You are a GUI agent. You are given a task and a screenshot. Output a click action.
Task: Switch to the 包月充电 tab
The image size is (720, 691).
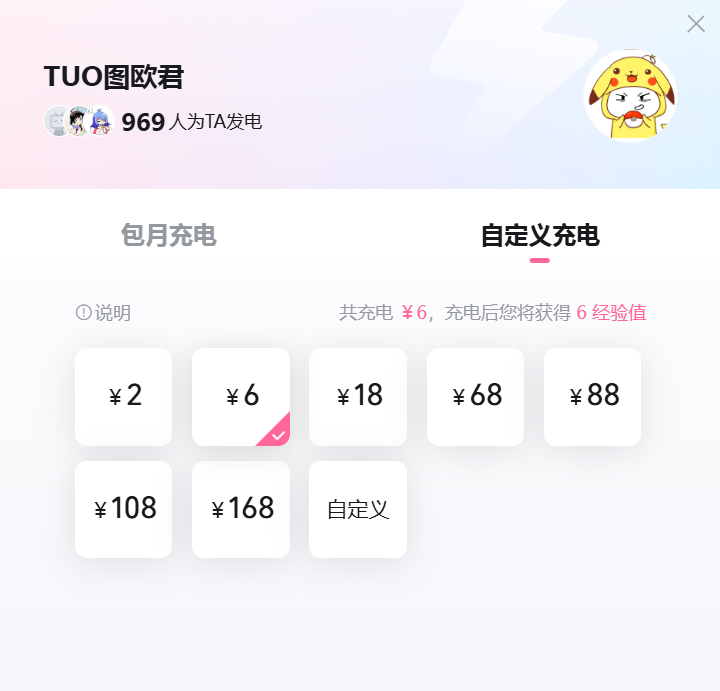[x=168, y=236]
